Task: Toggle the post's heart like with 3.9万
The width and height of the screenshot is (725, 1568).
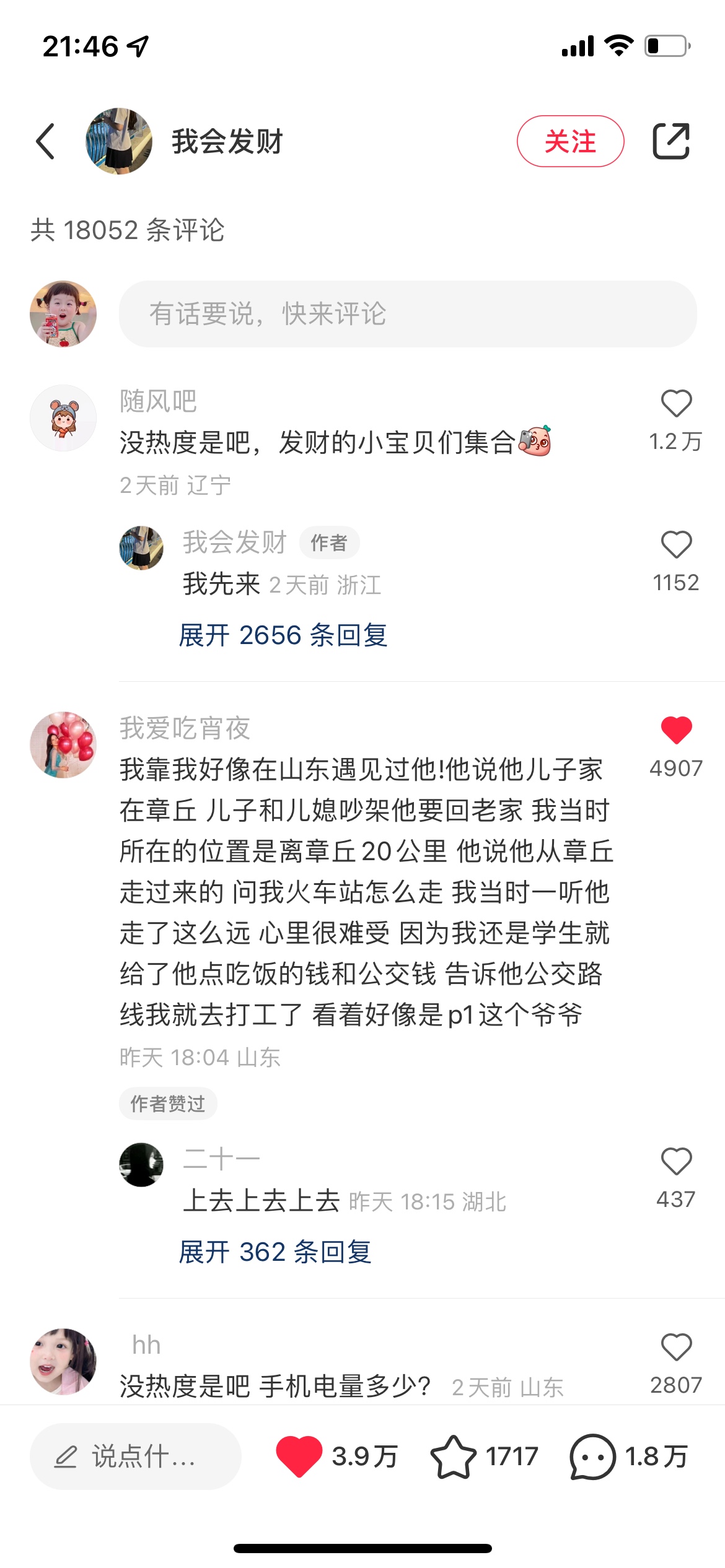Action: [299, 1457]
